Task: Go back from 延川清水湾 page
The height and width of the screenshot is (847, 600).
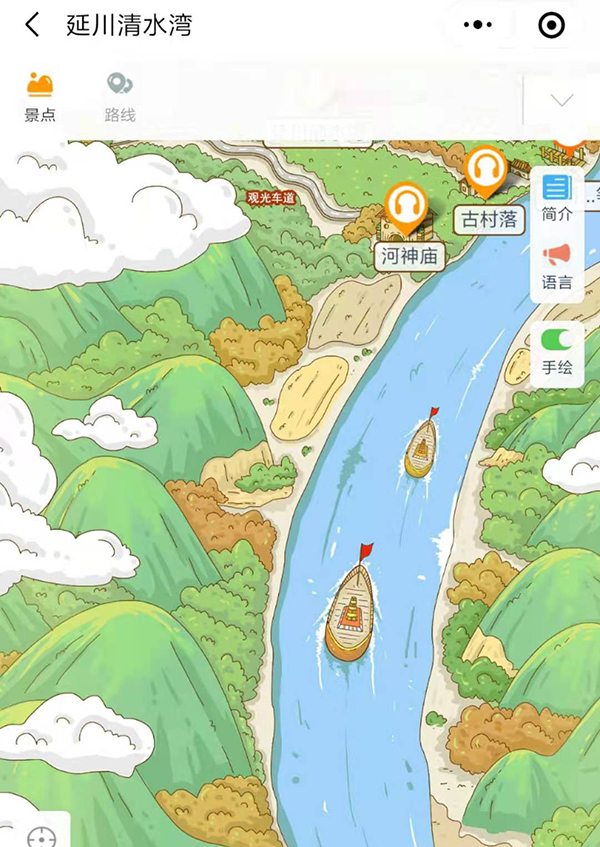Action: 32,26
